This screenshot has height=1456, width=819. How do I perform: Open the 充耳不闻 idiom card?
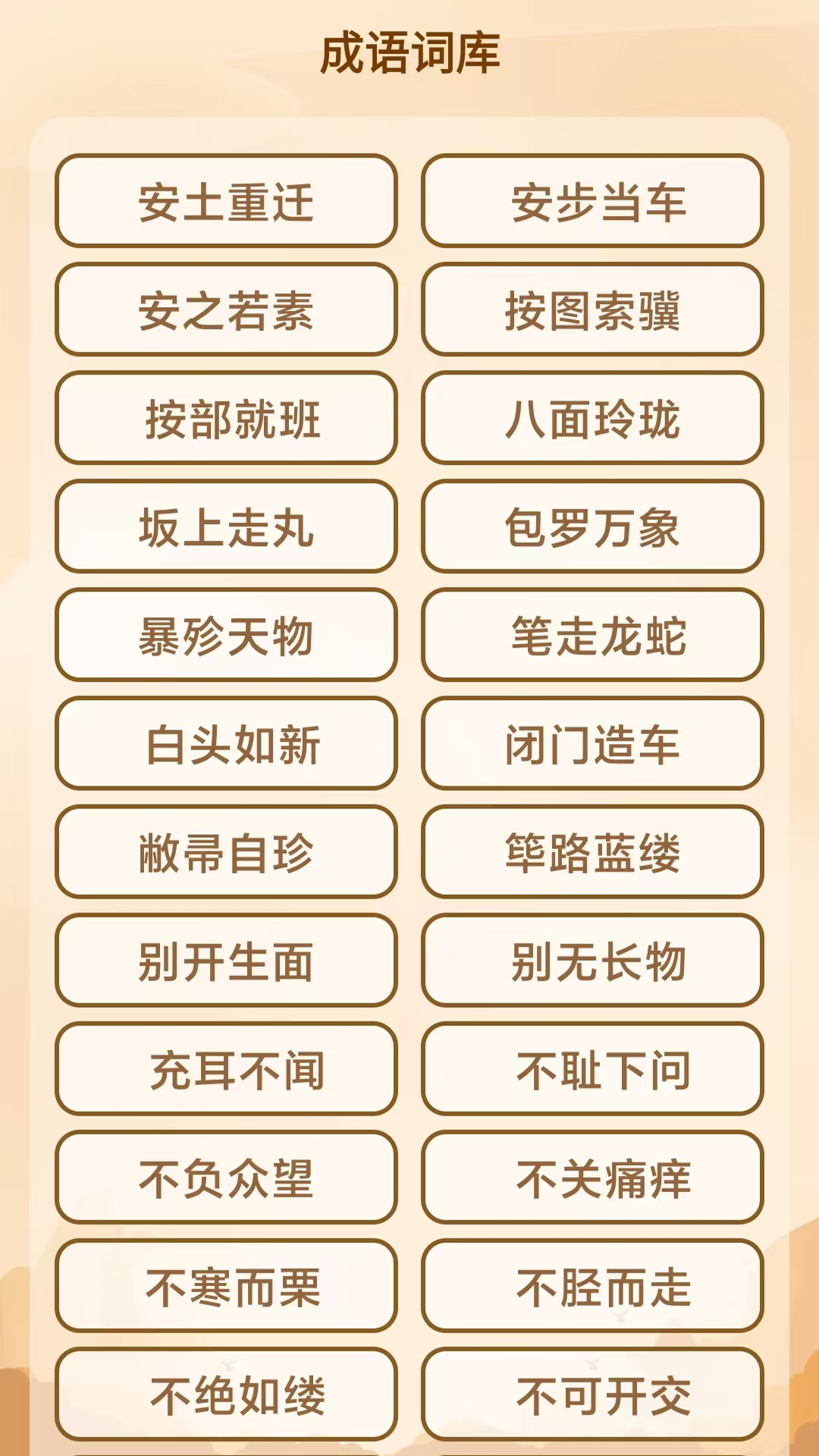(227, 1068)
